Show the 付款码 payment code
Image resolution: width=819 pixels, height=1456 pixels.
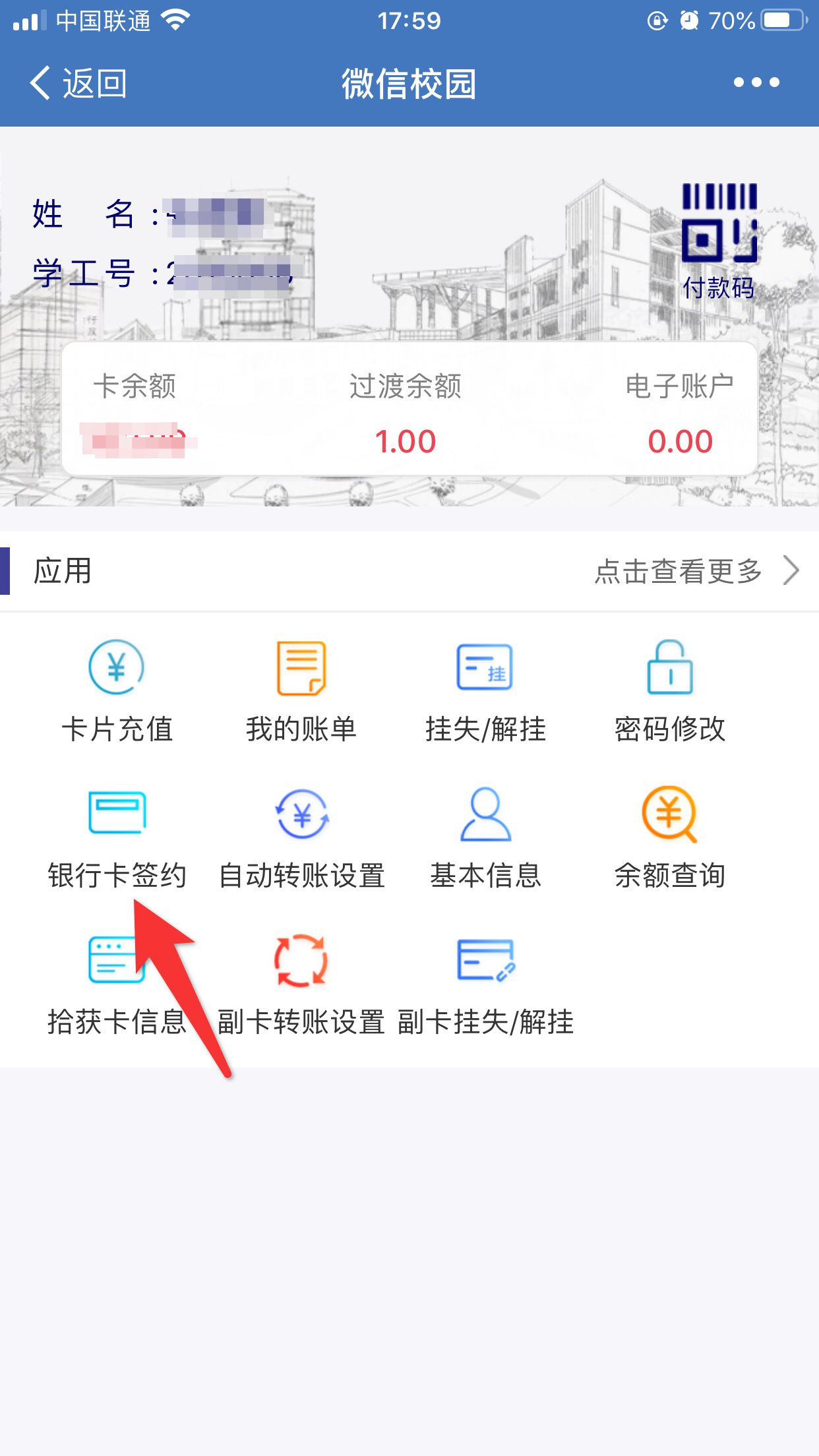[x=719, y=241]
